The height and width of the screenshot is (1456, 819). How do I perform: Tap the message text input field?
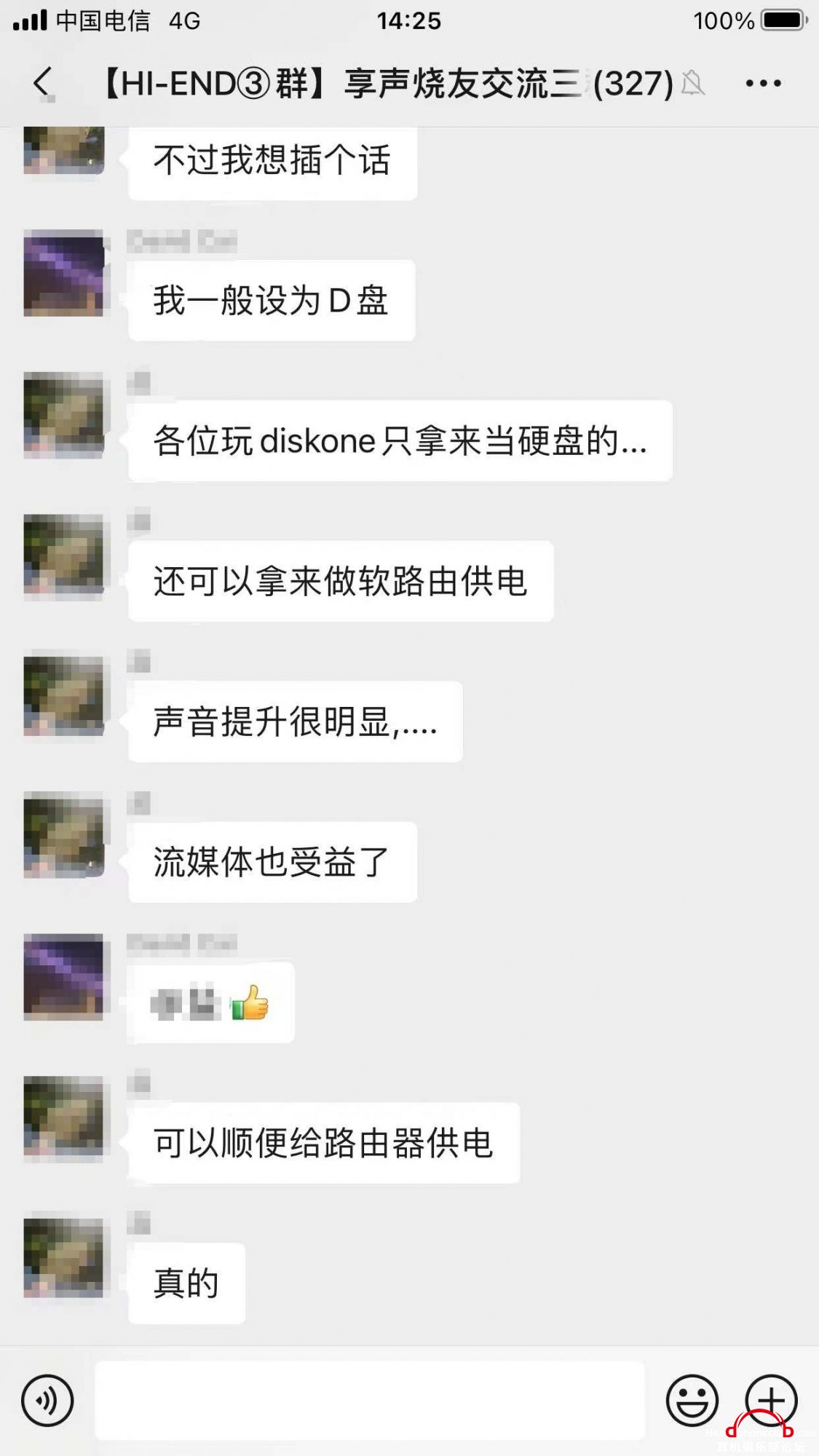click(369, 1400)
